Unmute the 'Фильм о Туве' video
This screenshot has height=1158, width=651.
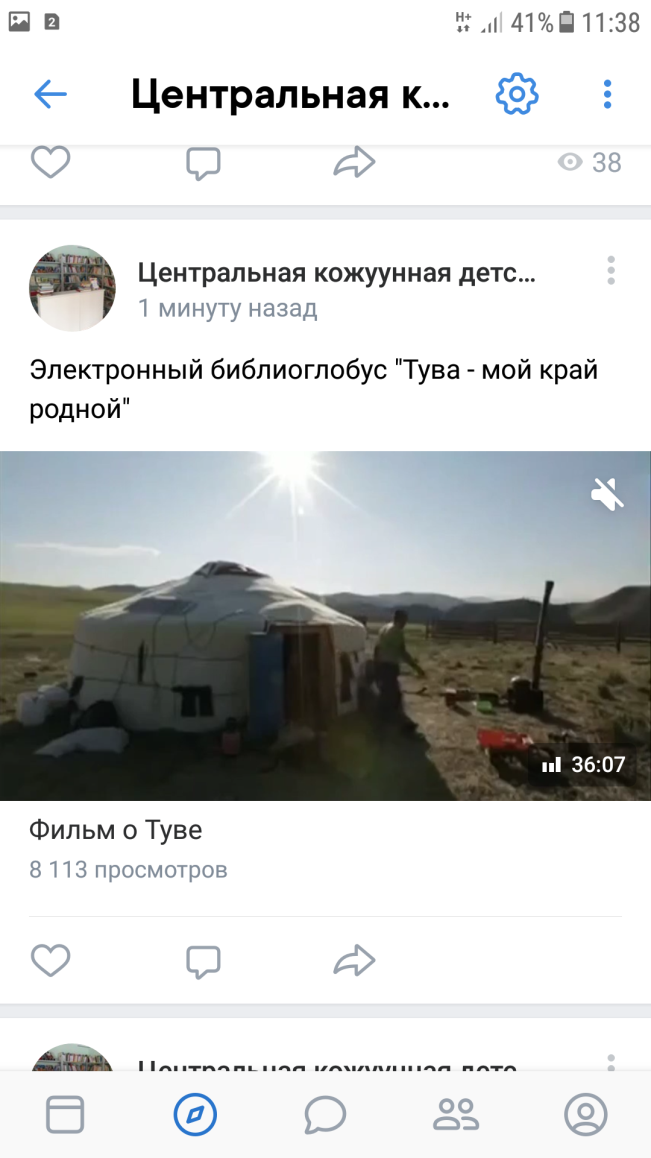click(607, 493)
